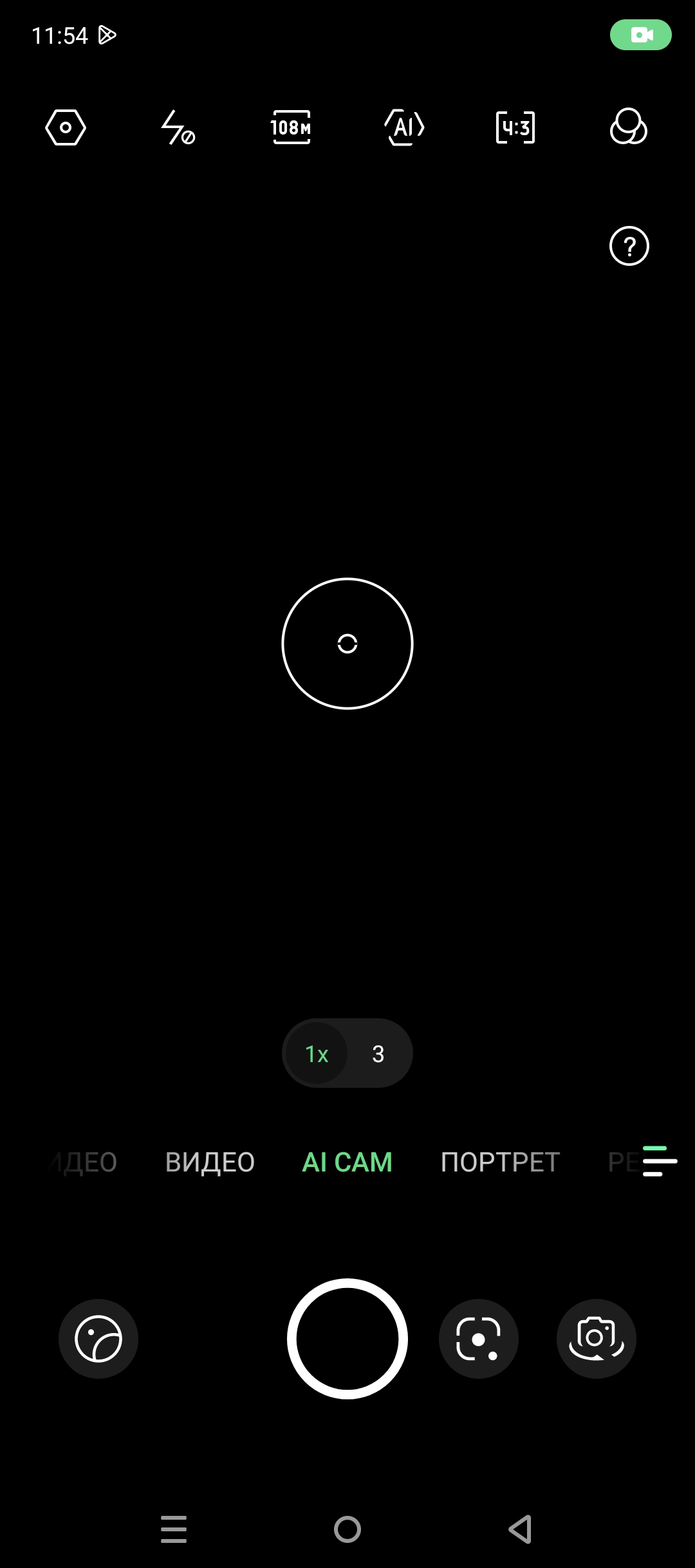Screen dimensions: 695x1568
Task: Switch to ПОРТРЕТ mode
Action: coord(500,1162)
